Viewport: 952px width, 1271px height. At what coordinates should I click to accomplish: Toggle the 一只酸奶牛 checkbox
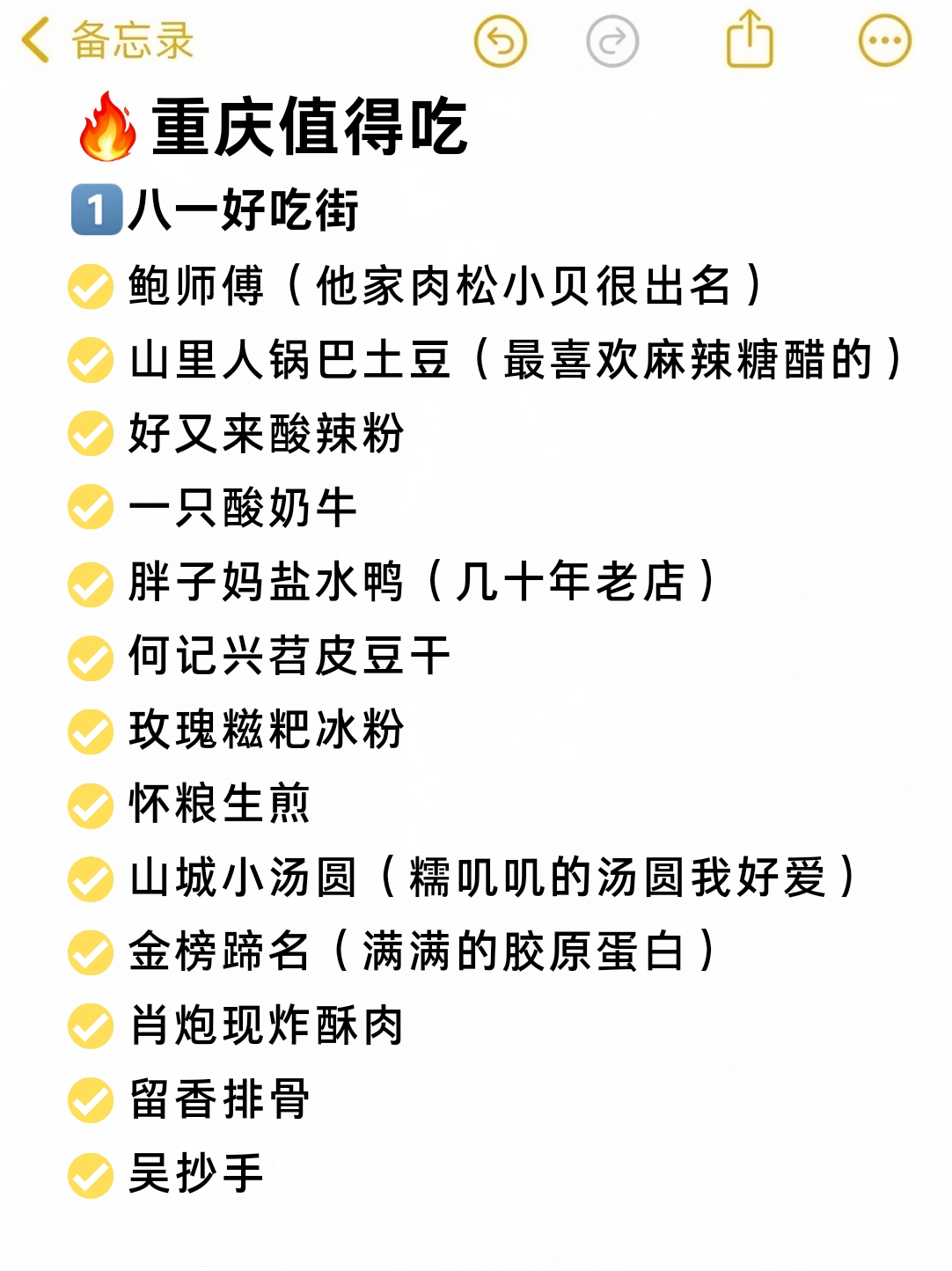coord(91,507)
